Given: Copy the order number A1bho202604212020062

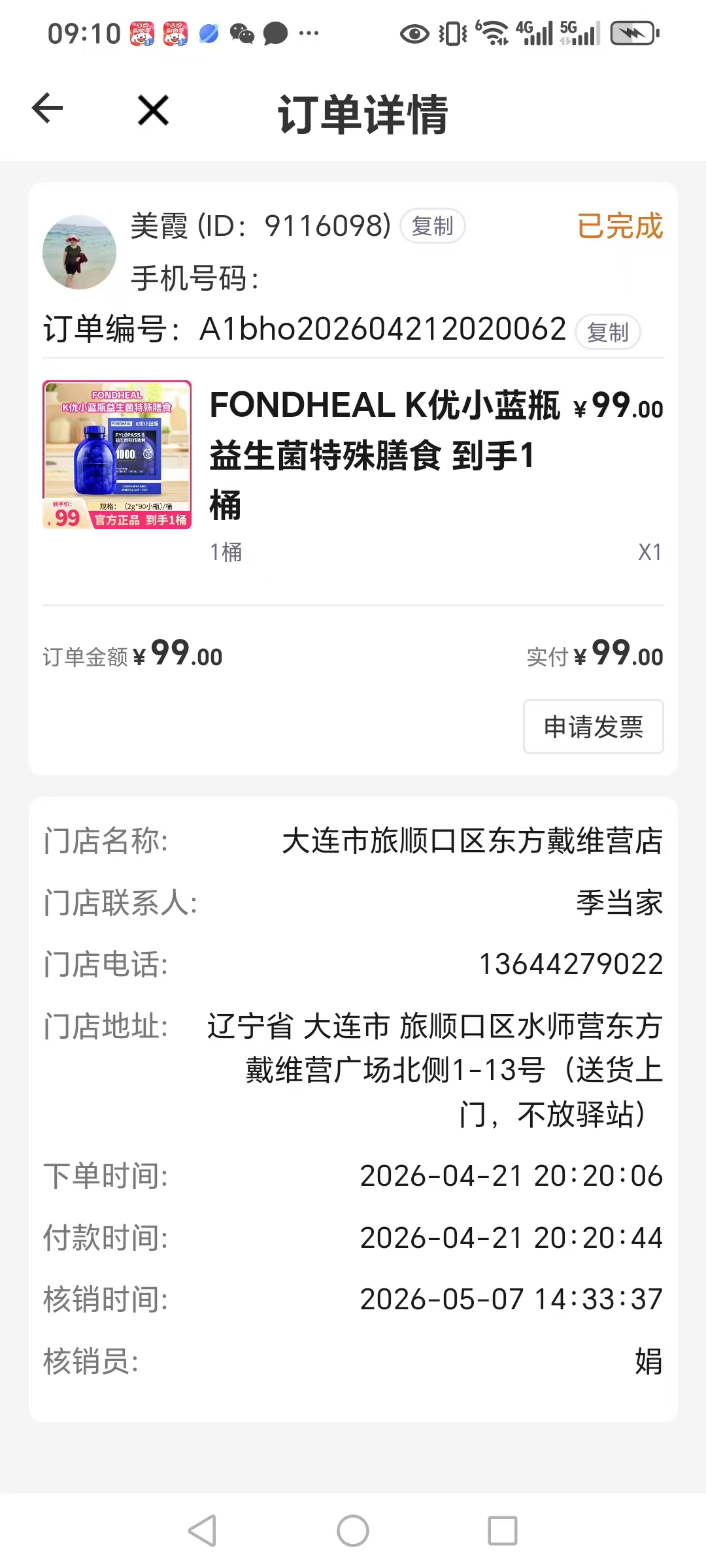Looking at the screenshot, I should click(607, 332).
